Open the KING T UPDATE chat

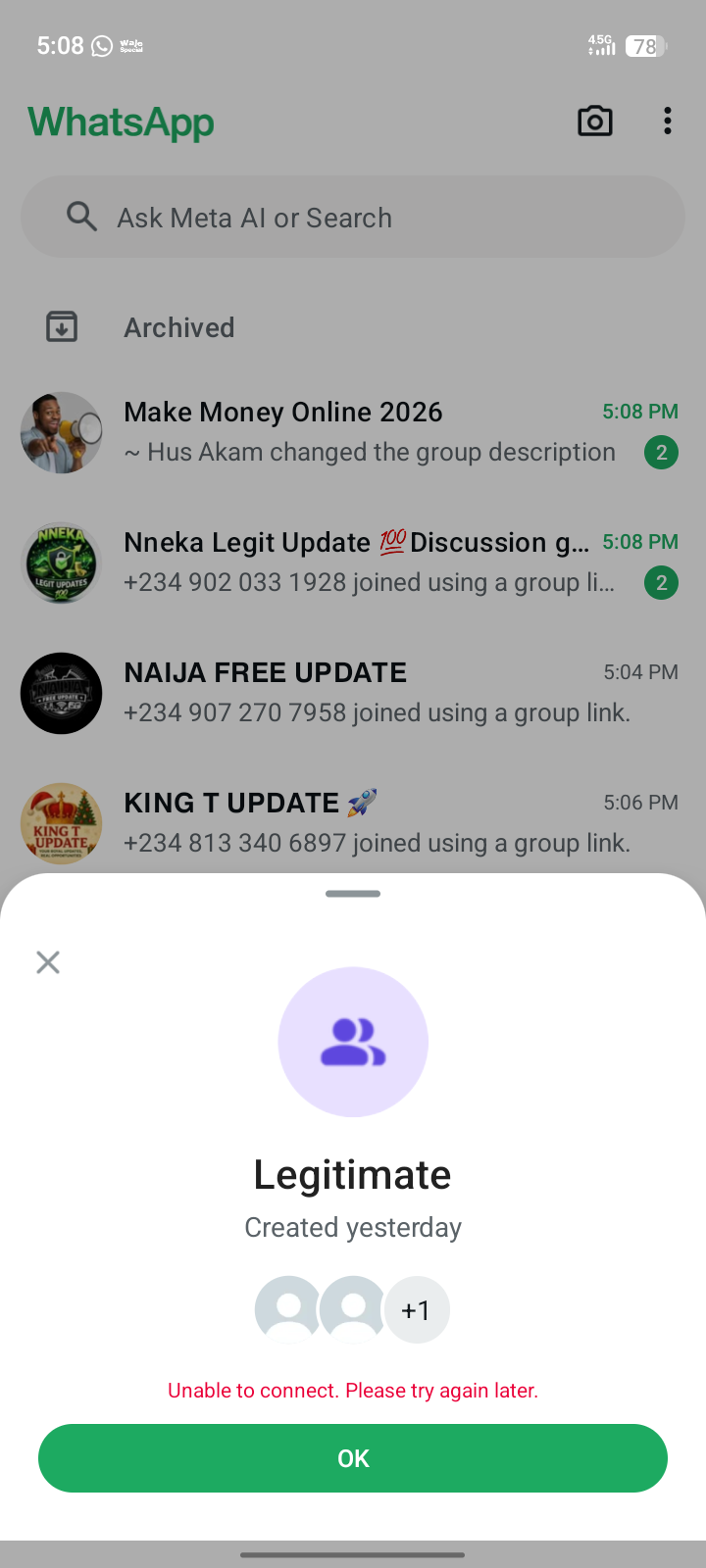click(x=353, y=821)
